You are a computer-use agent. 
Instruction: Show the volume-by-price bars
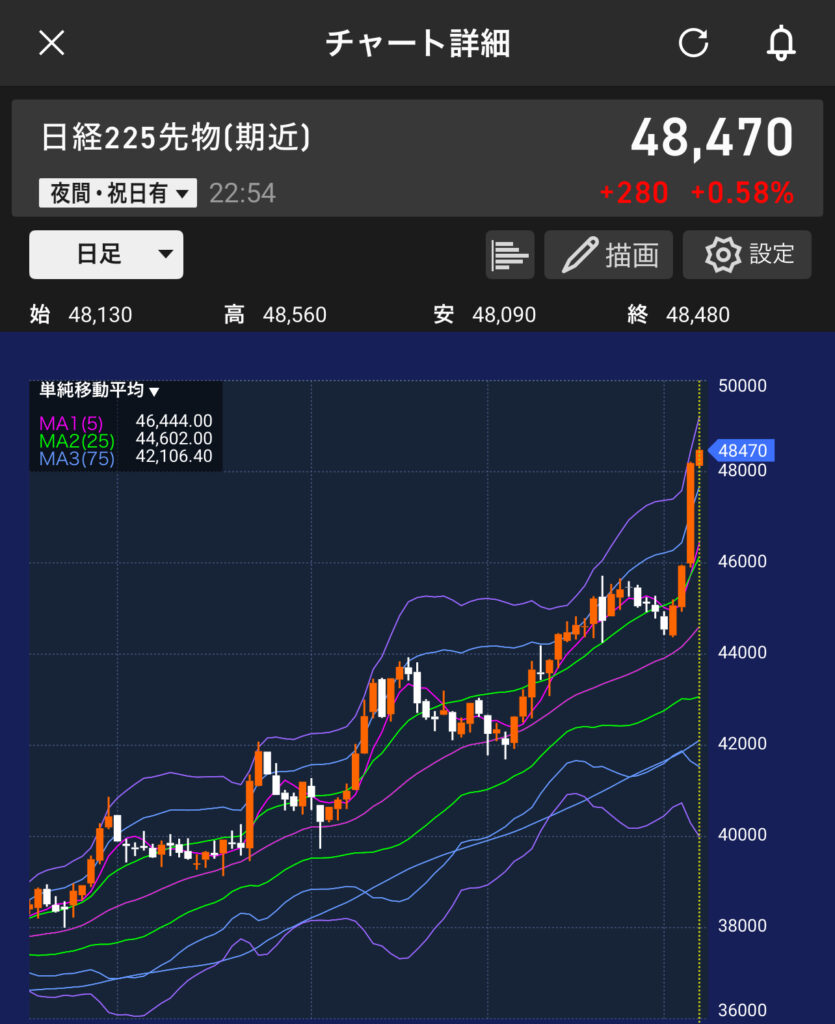tap(510, 254)
